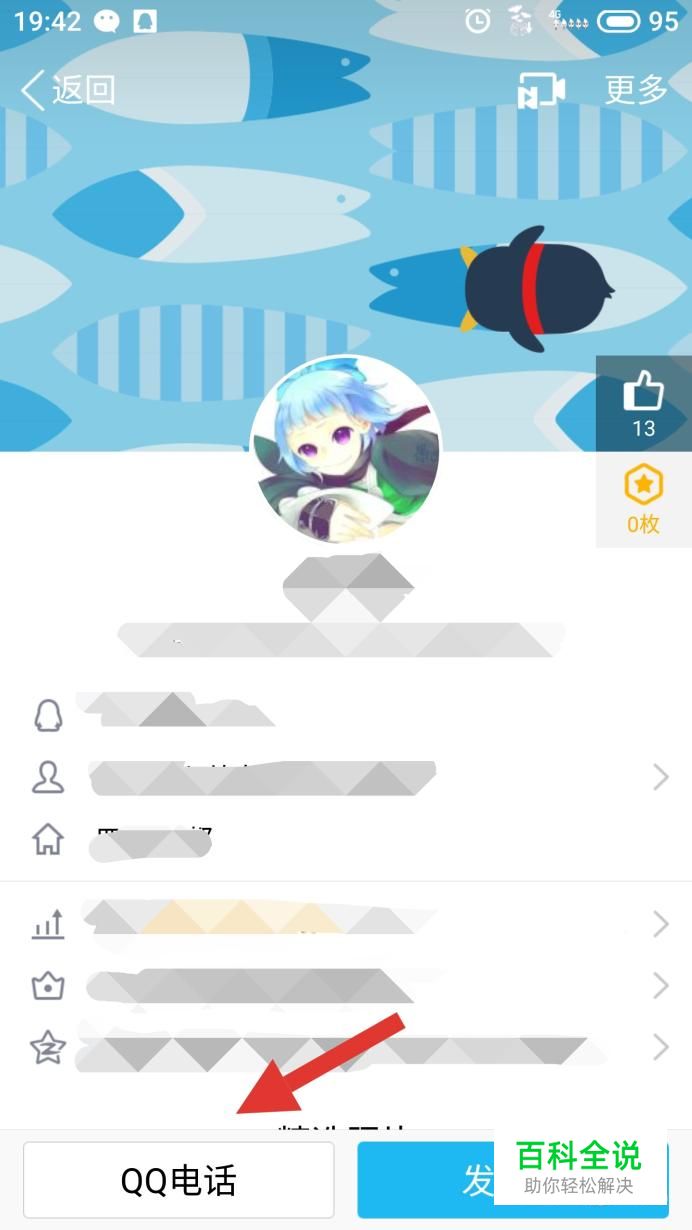Image resolution: width=692 pixels, height=1230 pixels.
Task: Go back using the 返回 button
Action: coord(68,90)
